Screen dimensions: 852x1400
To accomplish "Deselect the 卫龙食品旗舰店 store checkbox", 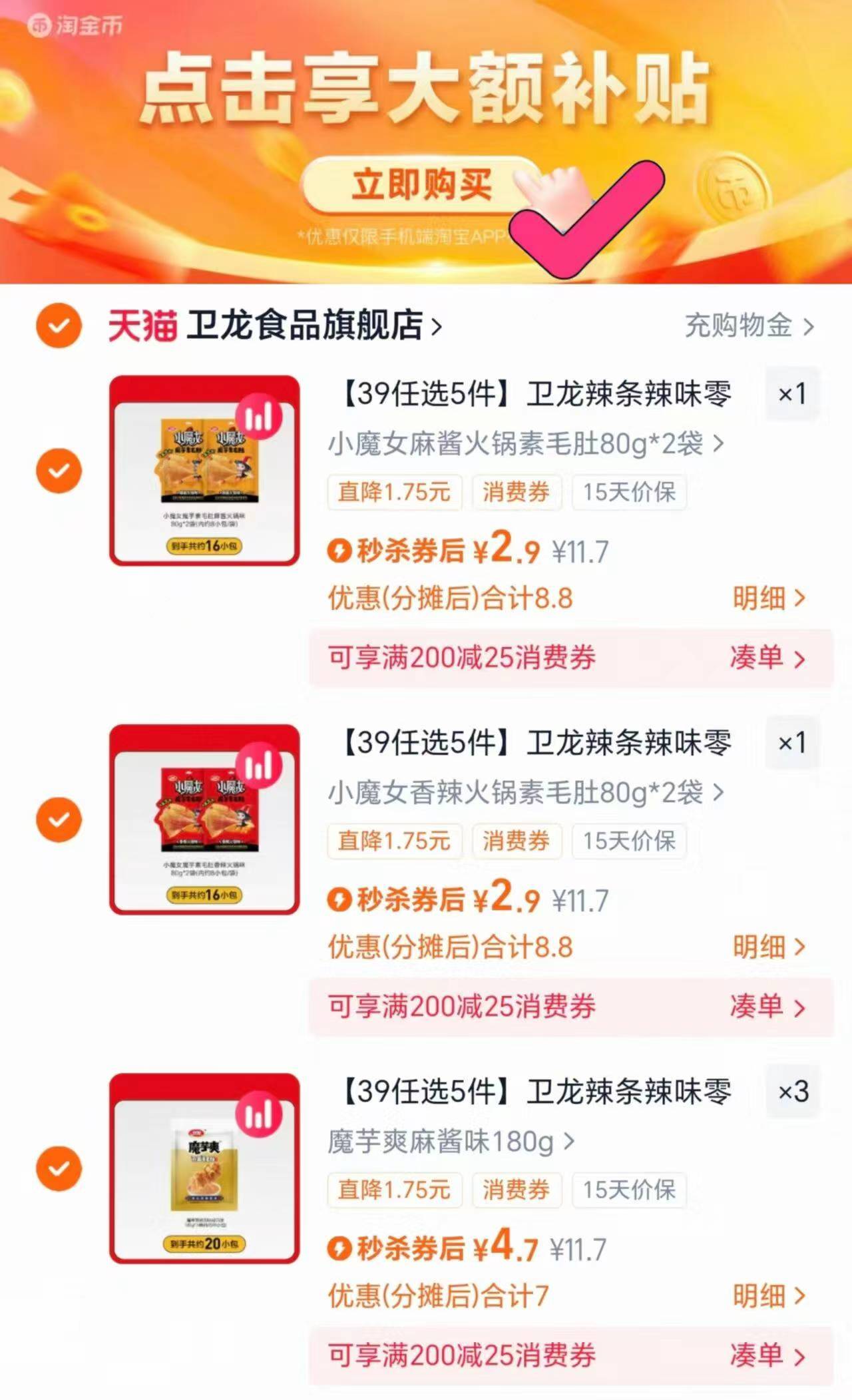I will tap(59, 326).
